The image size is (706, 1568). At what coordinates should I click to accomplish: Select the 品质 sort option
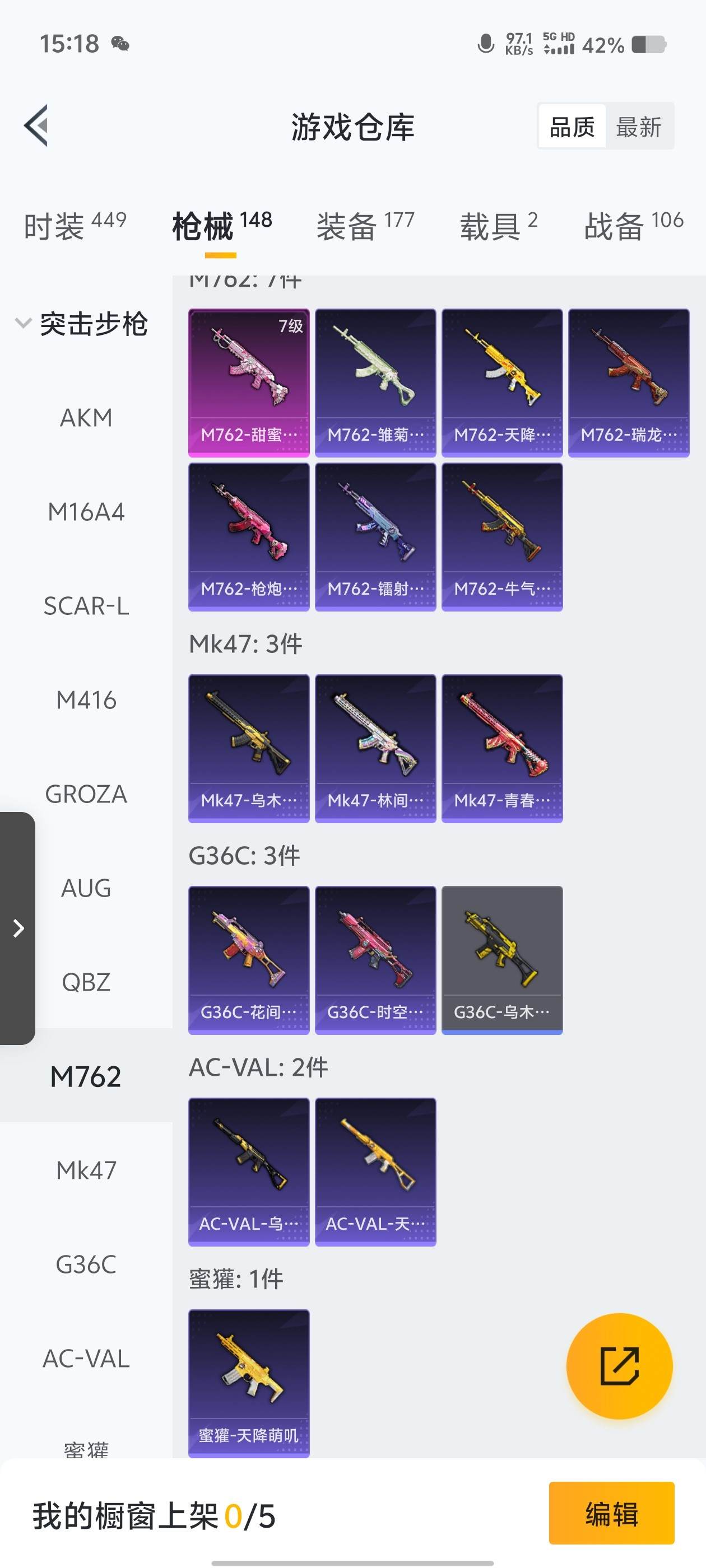click(572, 127)
